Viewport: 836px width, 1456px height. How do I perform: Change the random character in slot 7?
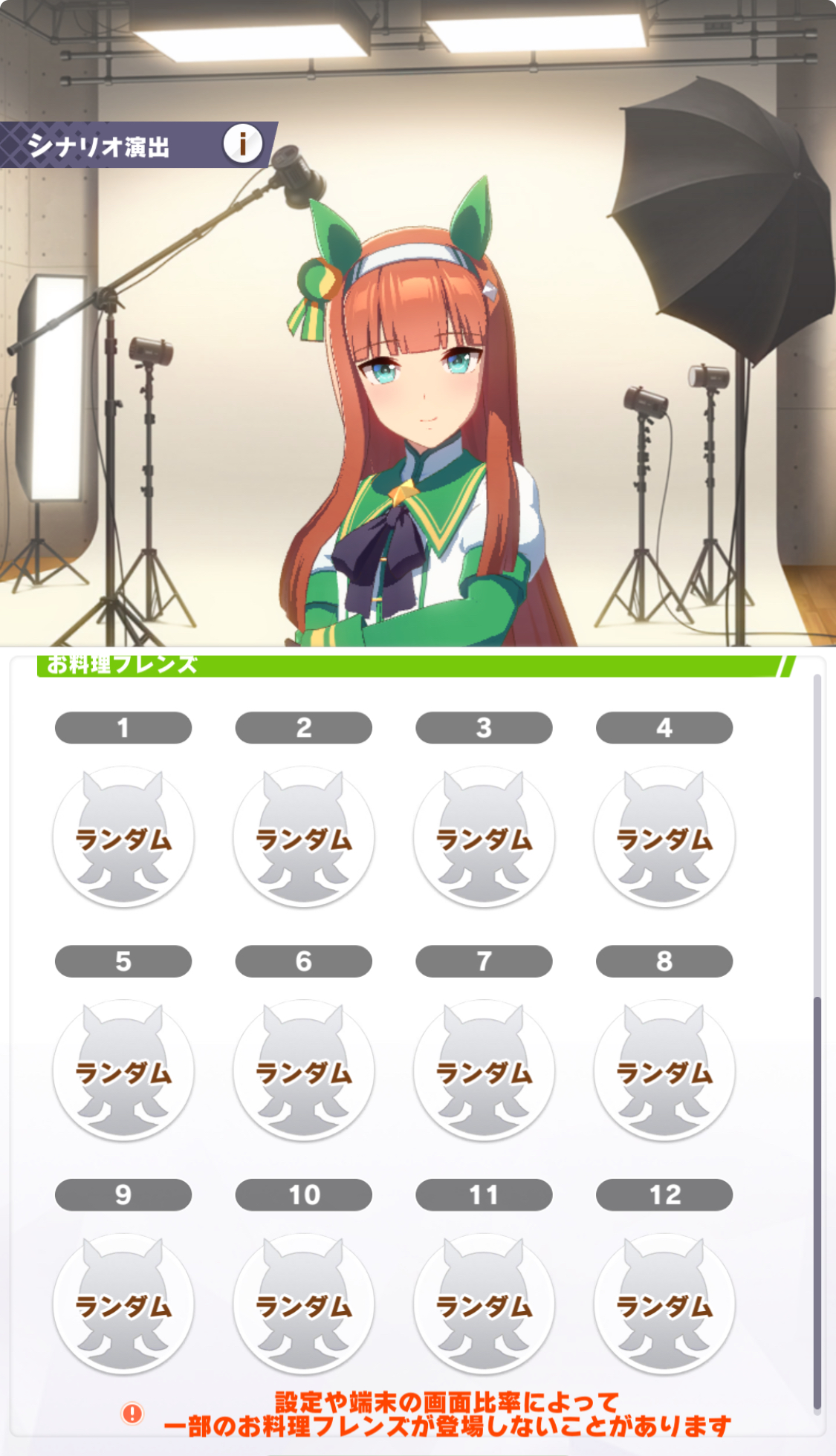484,1070
